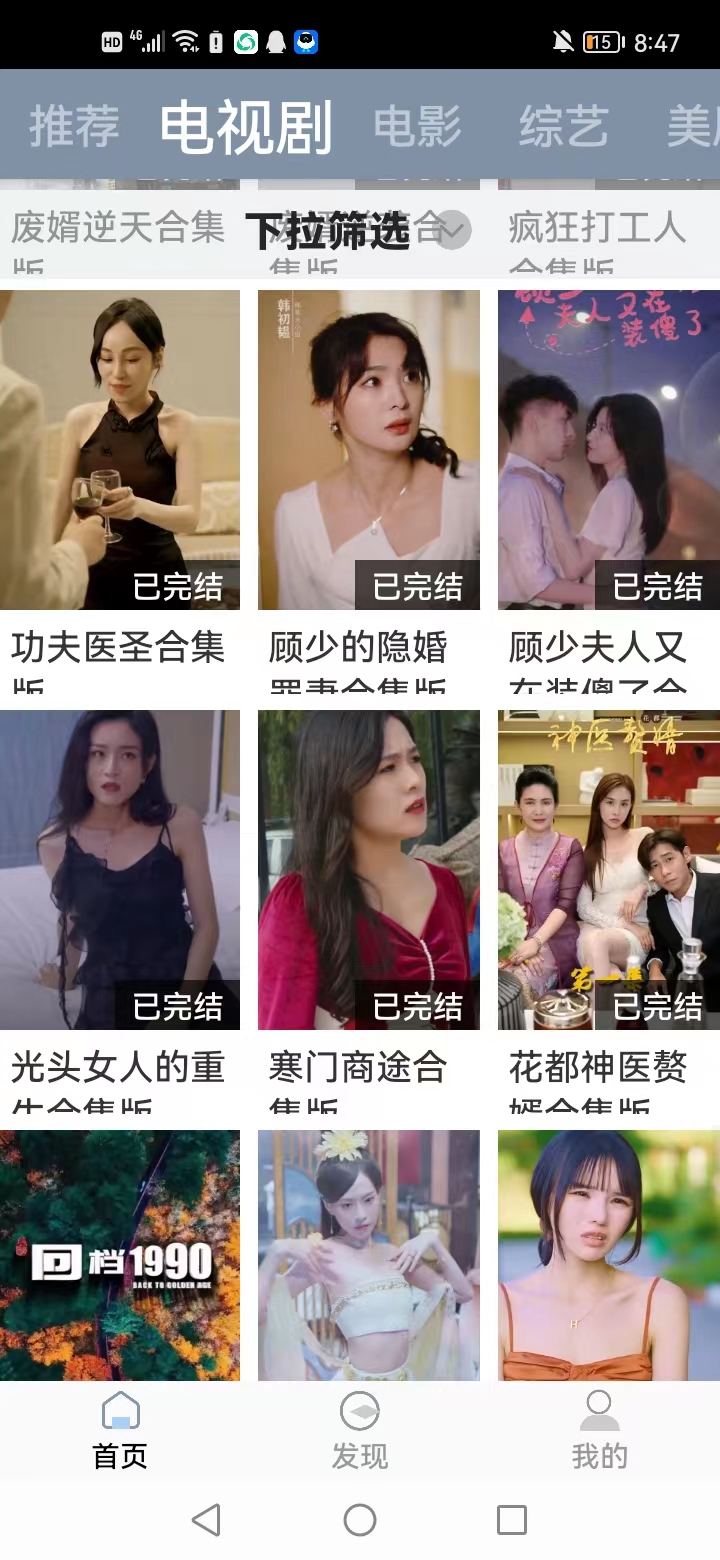720x1560 pixels.
Task: Switch to the 电影 tab
Action: tap(417, 127)
